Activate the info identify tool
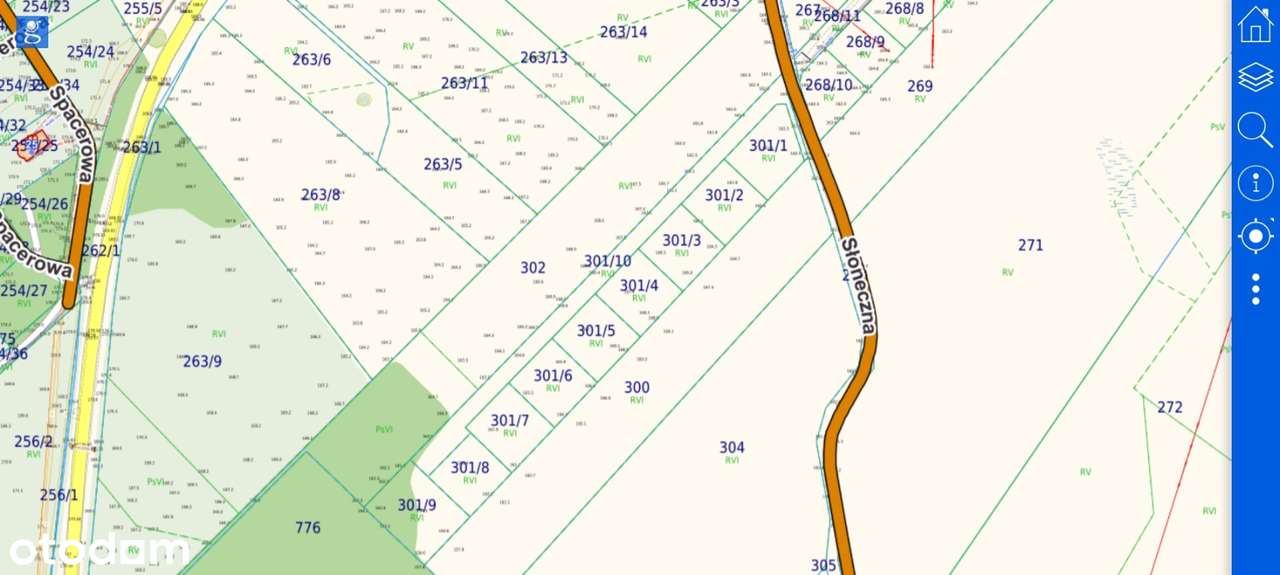The image size is (1280, 575). coord(1255,183)
